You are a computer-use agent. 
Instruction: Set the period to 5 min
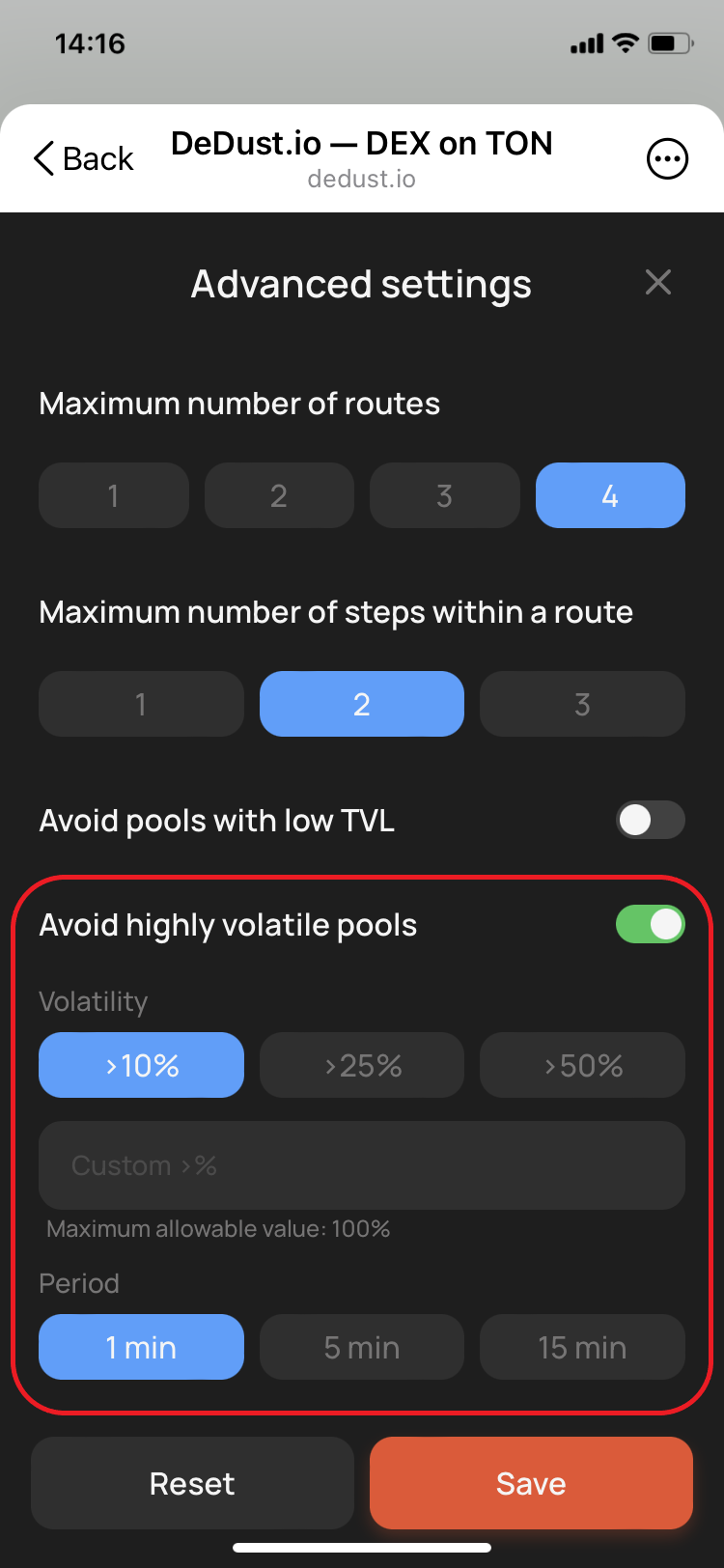362,1347
